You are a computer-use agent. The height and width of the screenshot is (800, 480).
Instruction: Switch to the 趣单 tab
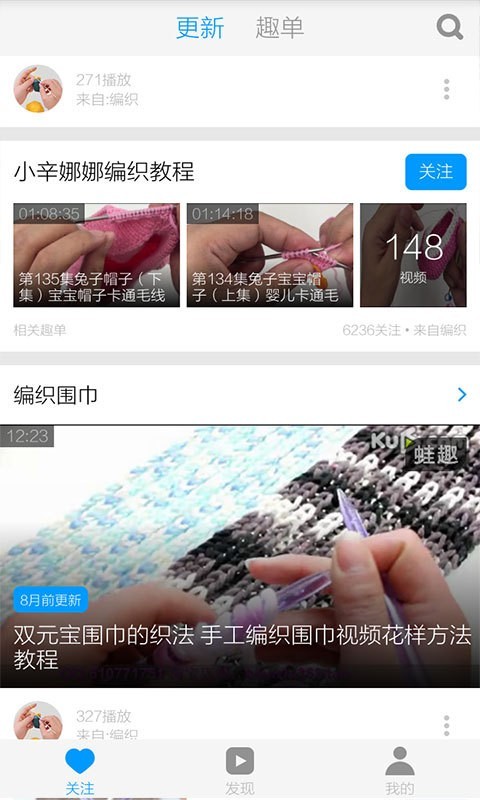click(280, 27)
